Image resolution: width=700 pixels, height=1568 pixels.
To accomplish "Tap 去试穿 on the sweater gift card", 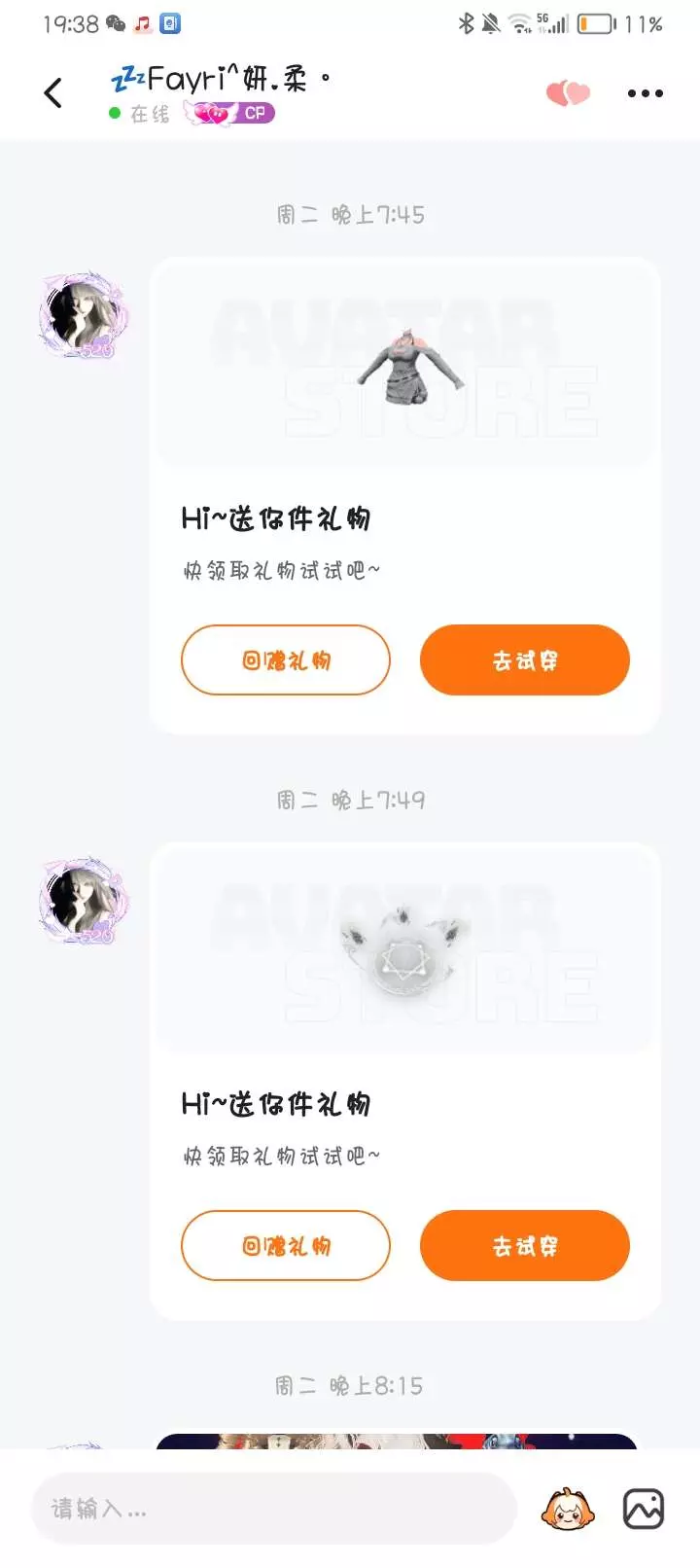I will coord(525,660).
